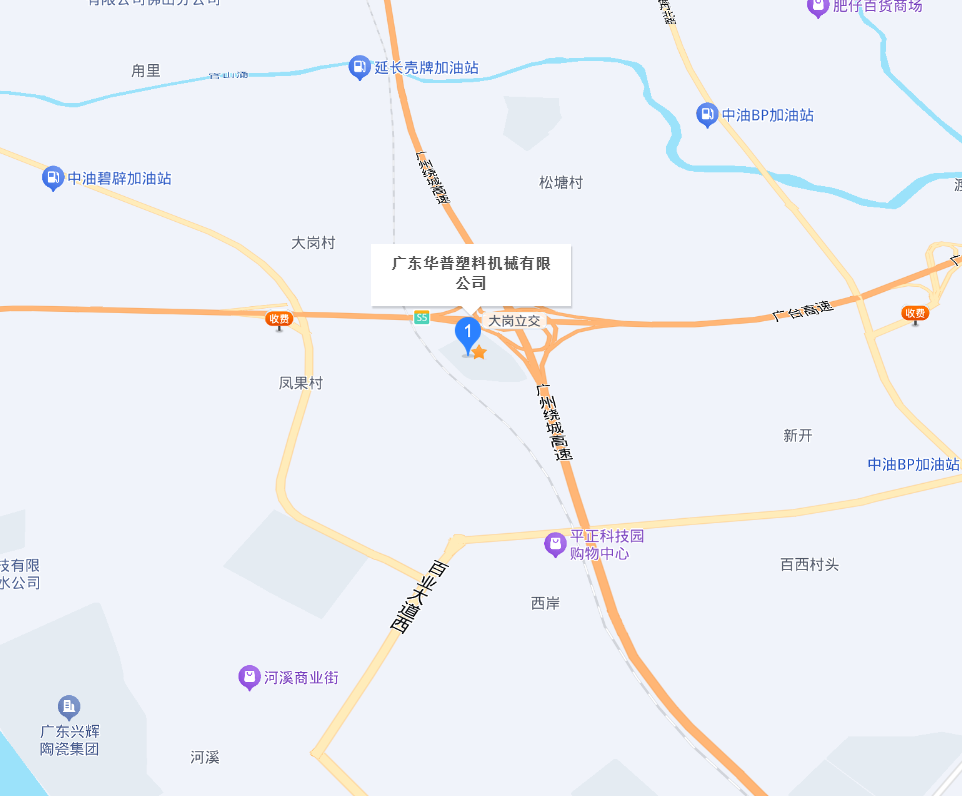Image resolution: width=962 pixels, height=796 pixels.
Task: Select the 中油碧辟加油站 gas station marker
Action: point(53,179)
